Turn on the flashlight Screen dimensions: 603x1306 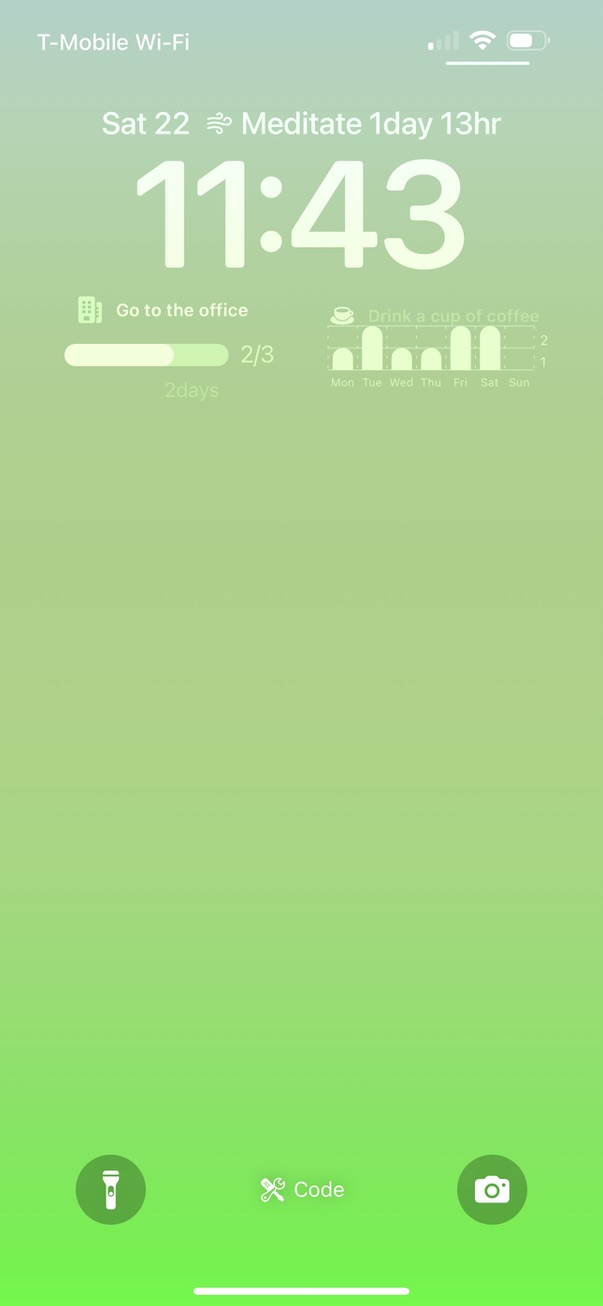click(x=111, y=1189)
